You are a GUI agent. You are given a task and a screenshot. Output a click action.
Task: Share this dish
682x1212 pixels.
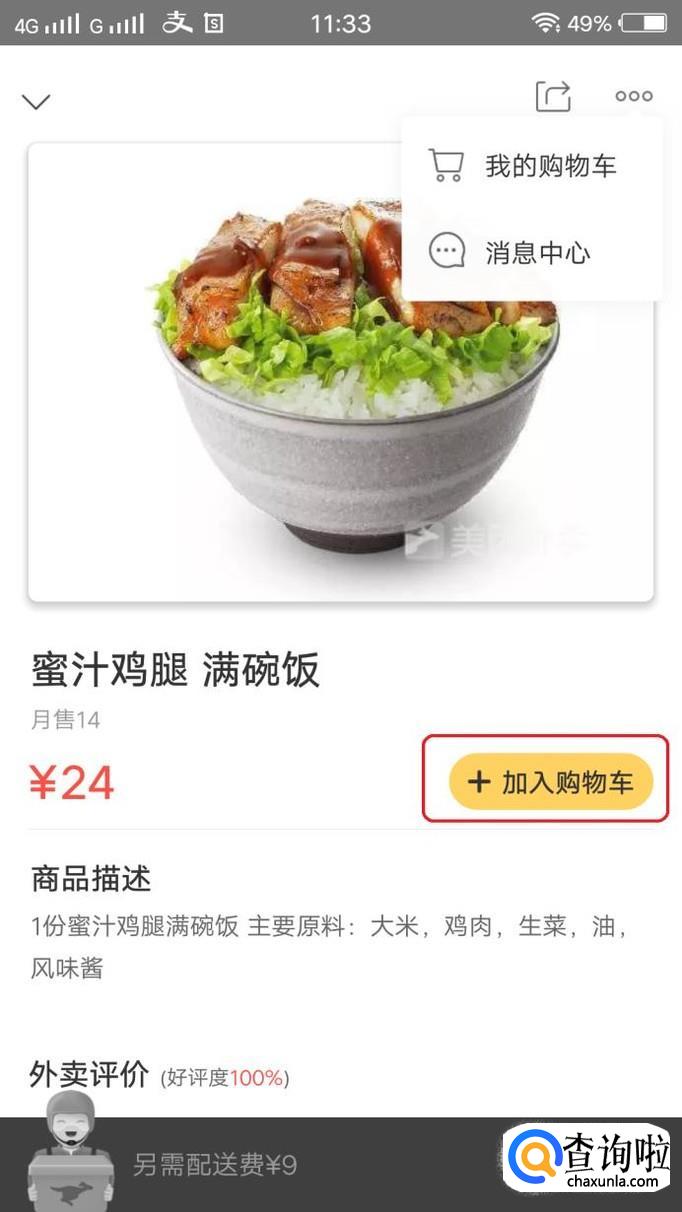(553, 96)
